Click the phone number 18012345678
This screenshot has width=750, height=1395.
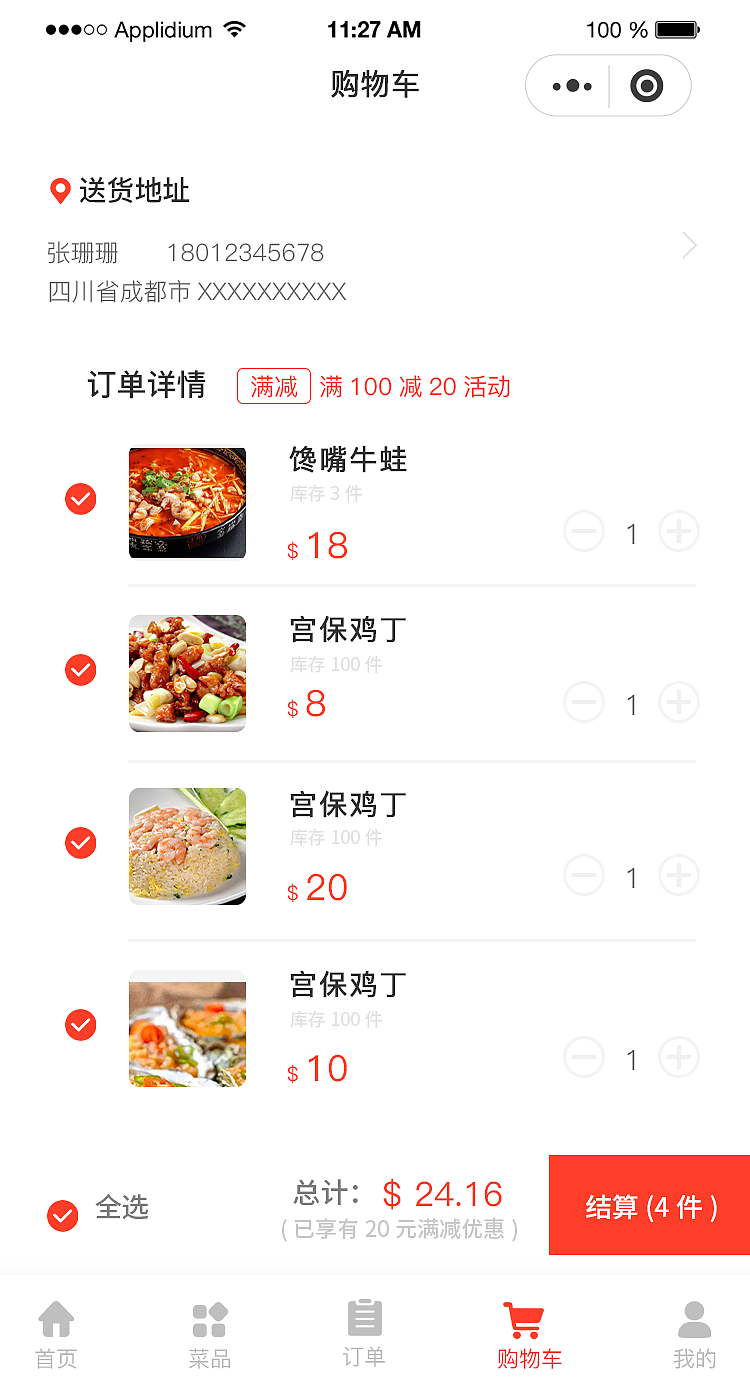pos(246,252)
